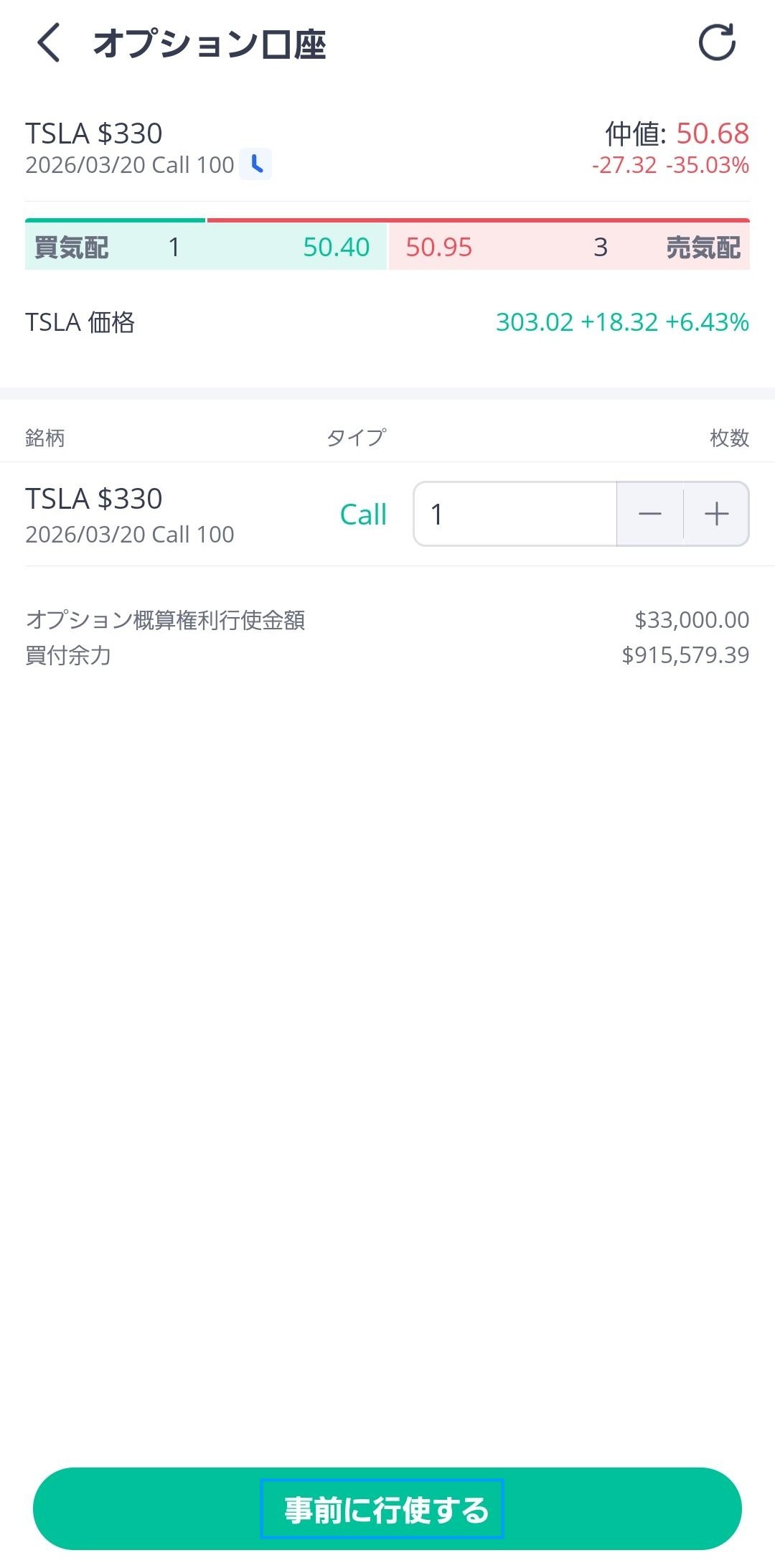Open the blue clock icon beside Call 100
The image size is (775, 1568).
point(255,164)
